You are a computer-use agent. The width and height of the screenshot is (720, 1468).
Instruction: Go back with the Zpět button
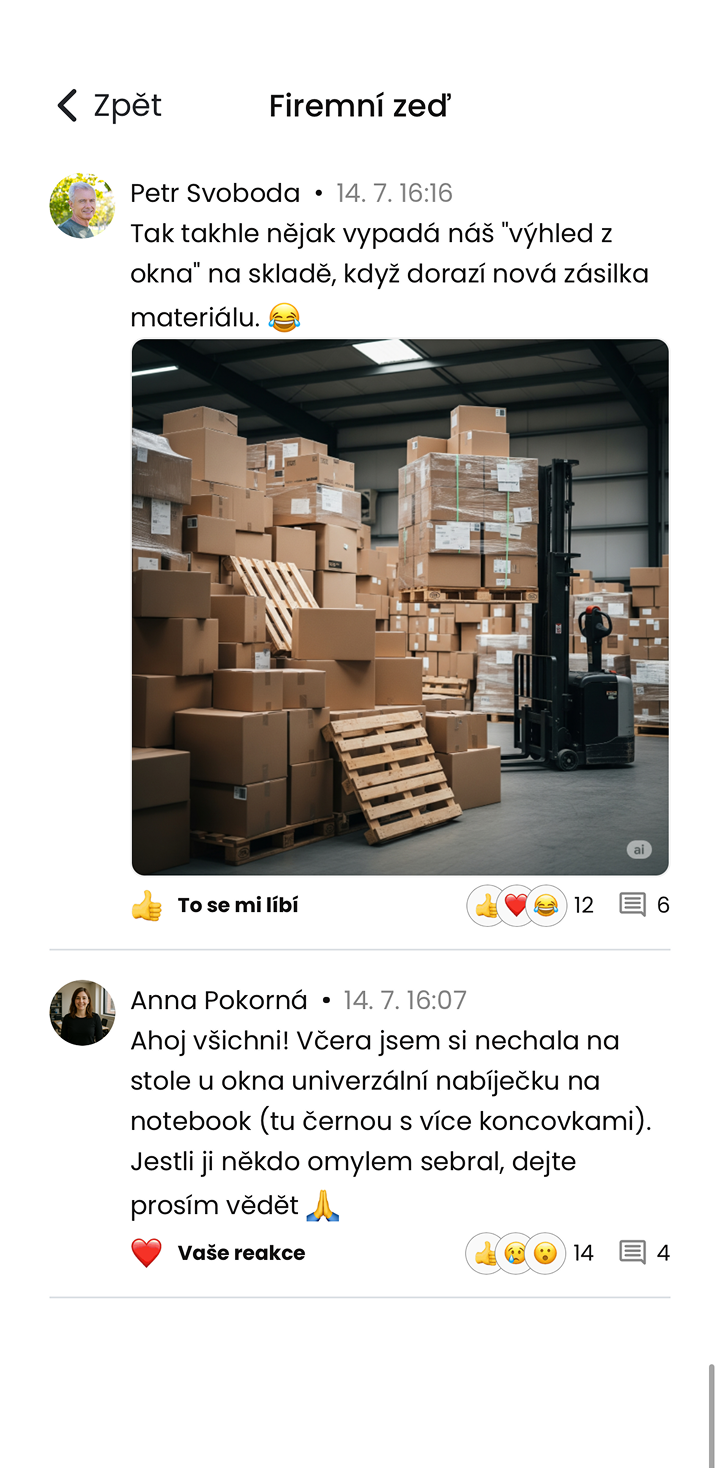pos(108,105)
